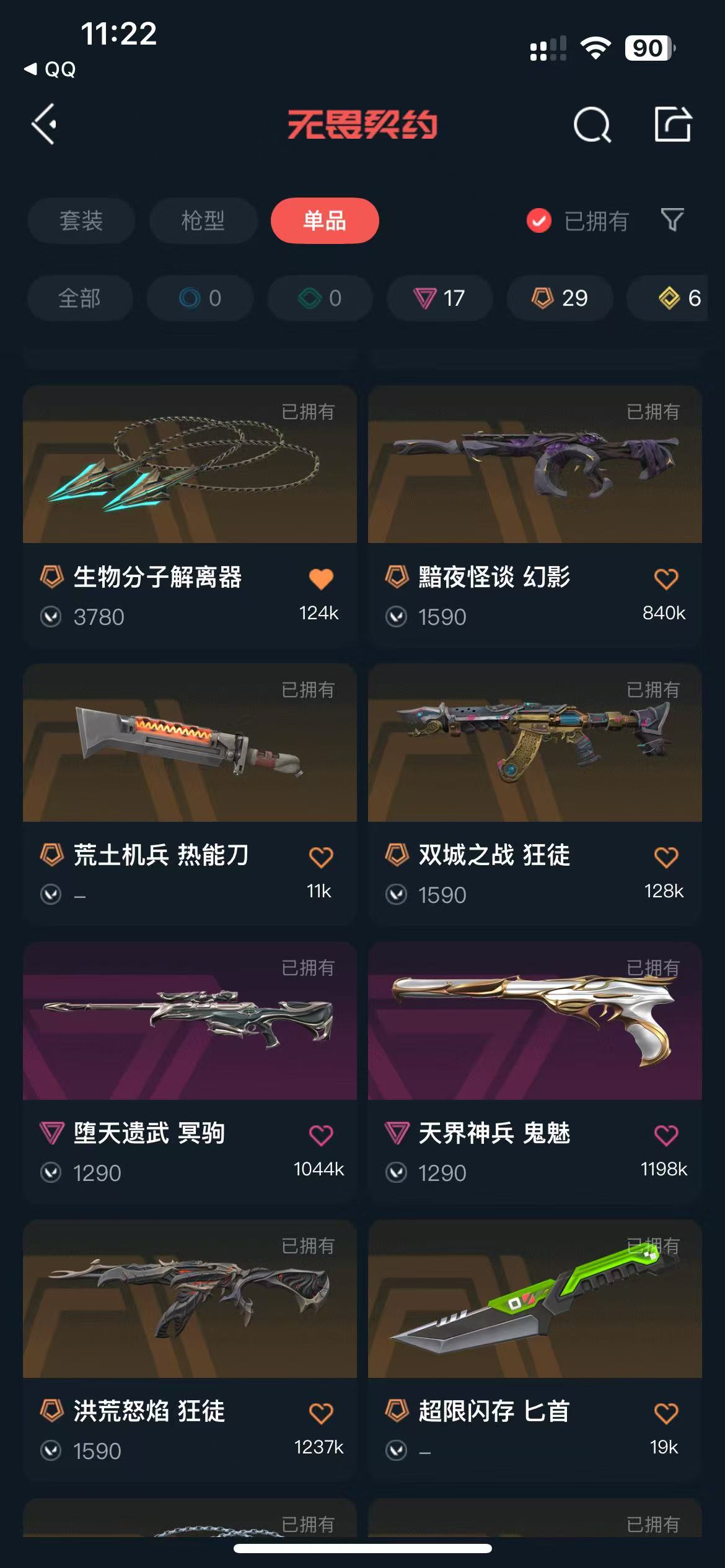Switch to the 套装 tab
The width and height of the screenshot is (725, 1568).
point(81,220)
